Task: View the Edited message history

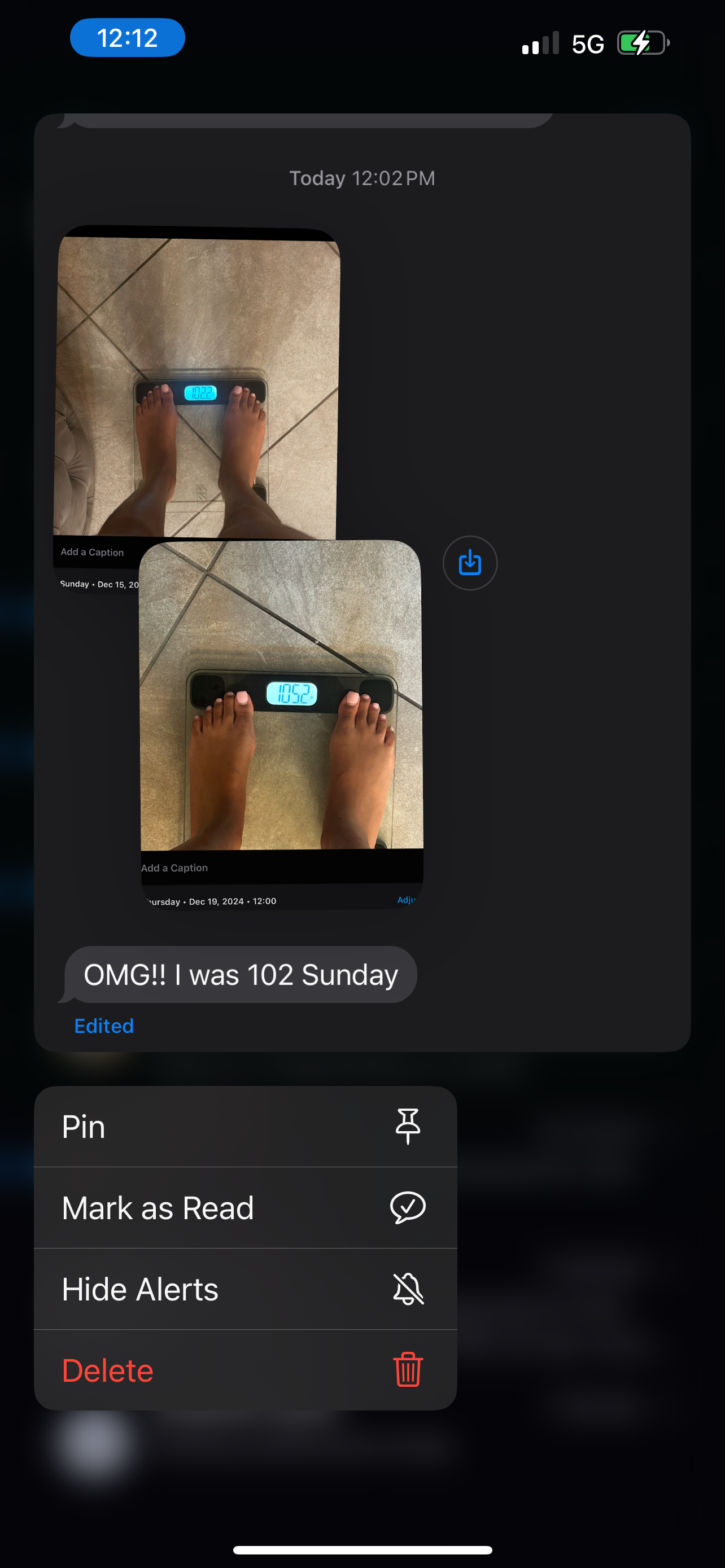Action: click(103, 1026)
